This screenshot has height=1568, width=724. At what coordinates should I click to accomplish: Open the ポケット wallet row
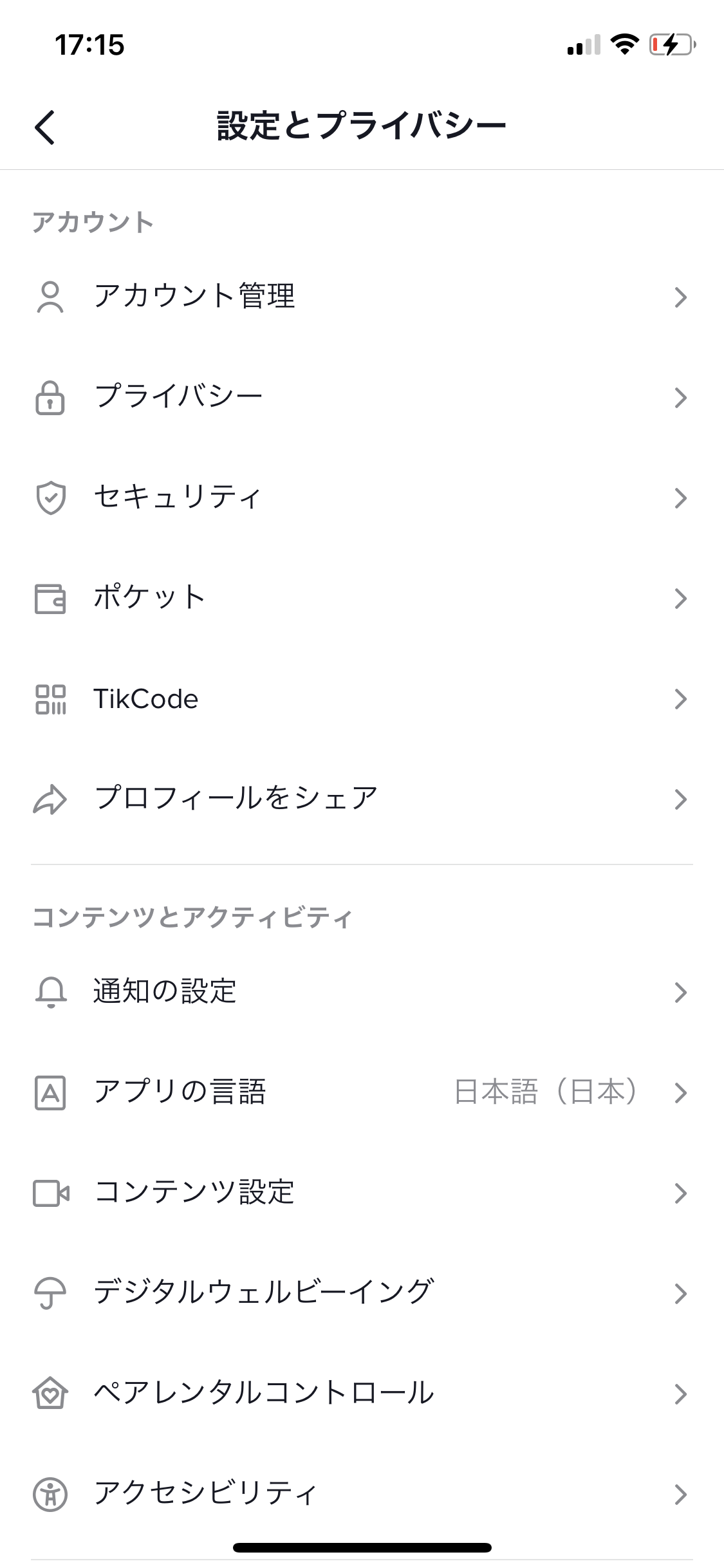point(362,598)
